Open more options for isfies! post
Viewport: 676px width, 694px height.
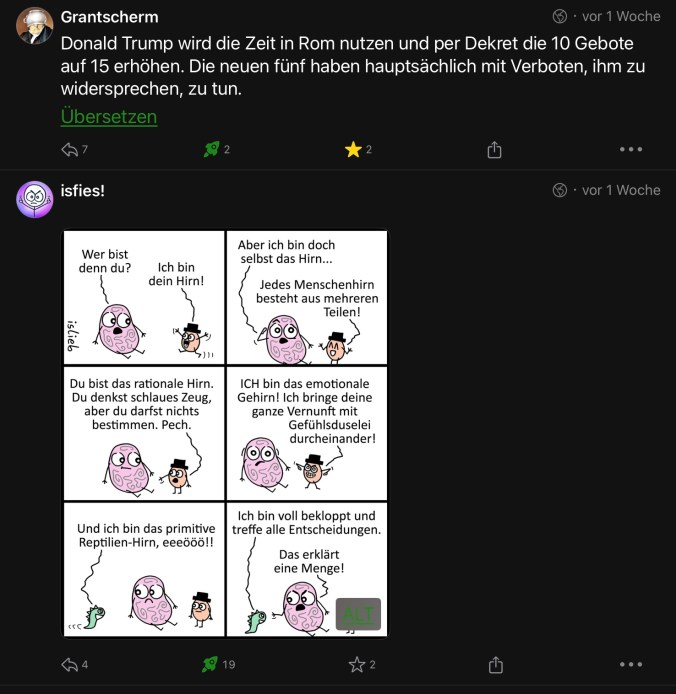click(x=630, y=664)
